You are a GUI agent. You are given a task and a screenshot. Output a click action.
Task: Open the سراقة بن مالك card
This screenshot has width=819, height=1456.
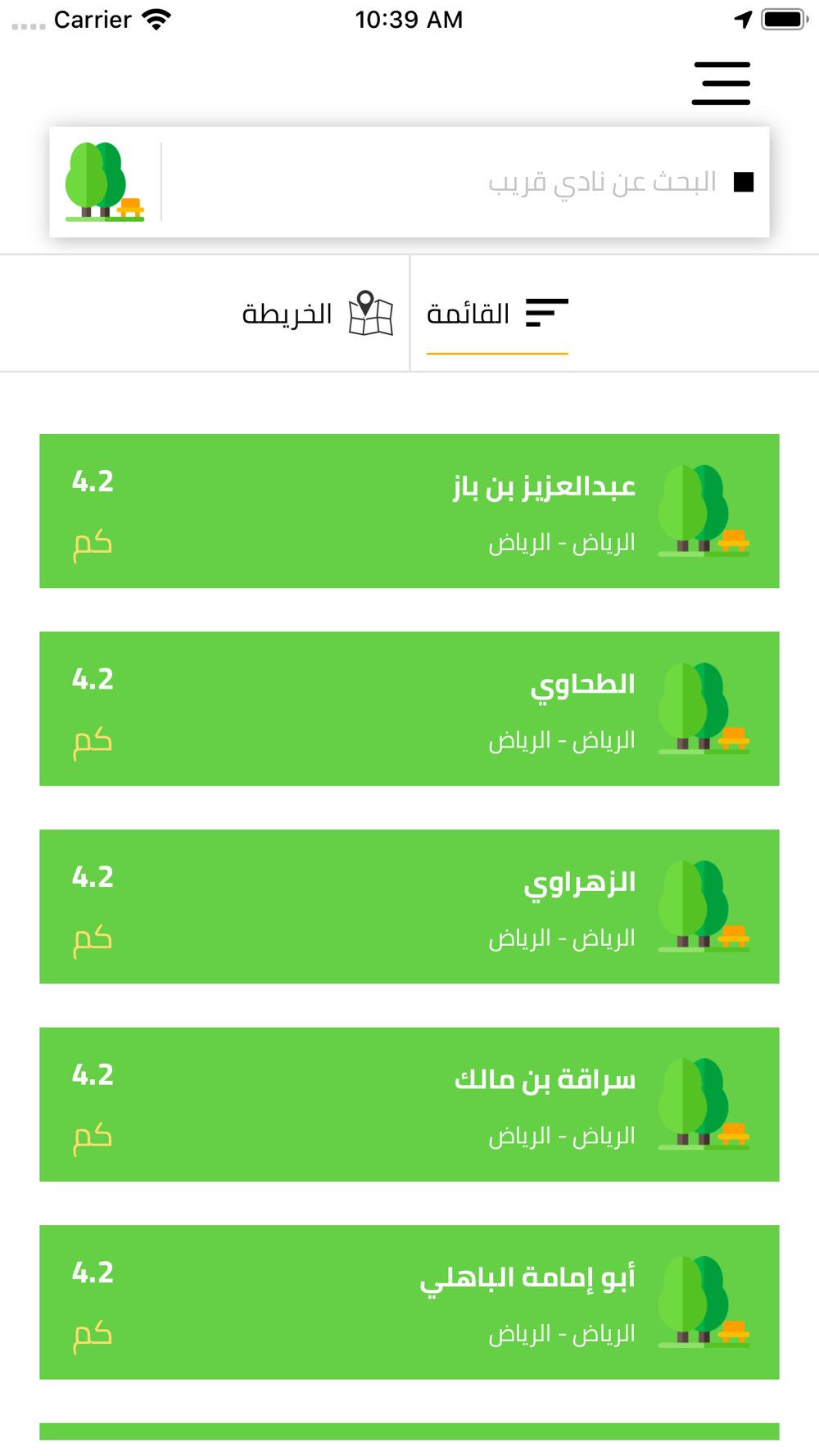point(409,1104)
